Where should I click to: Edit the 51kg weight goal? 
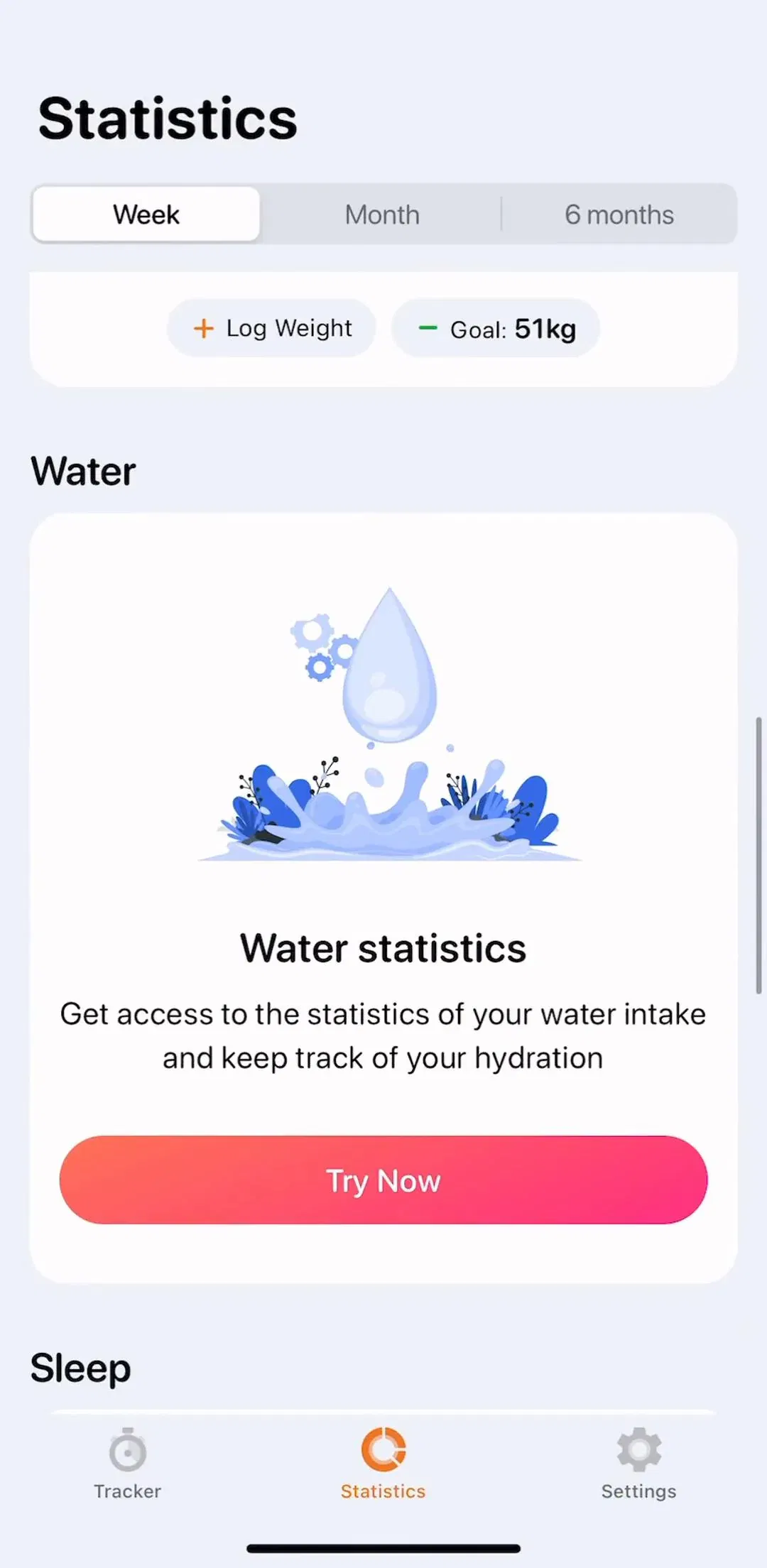click(x=496, y=328)
